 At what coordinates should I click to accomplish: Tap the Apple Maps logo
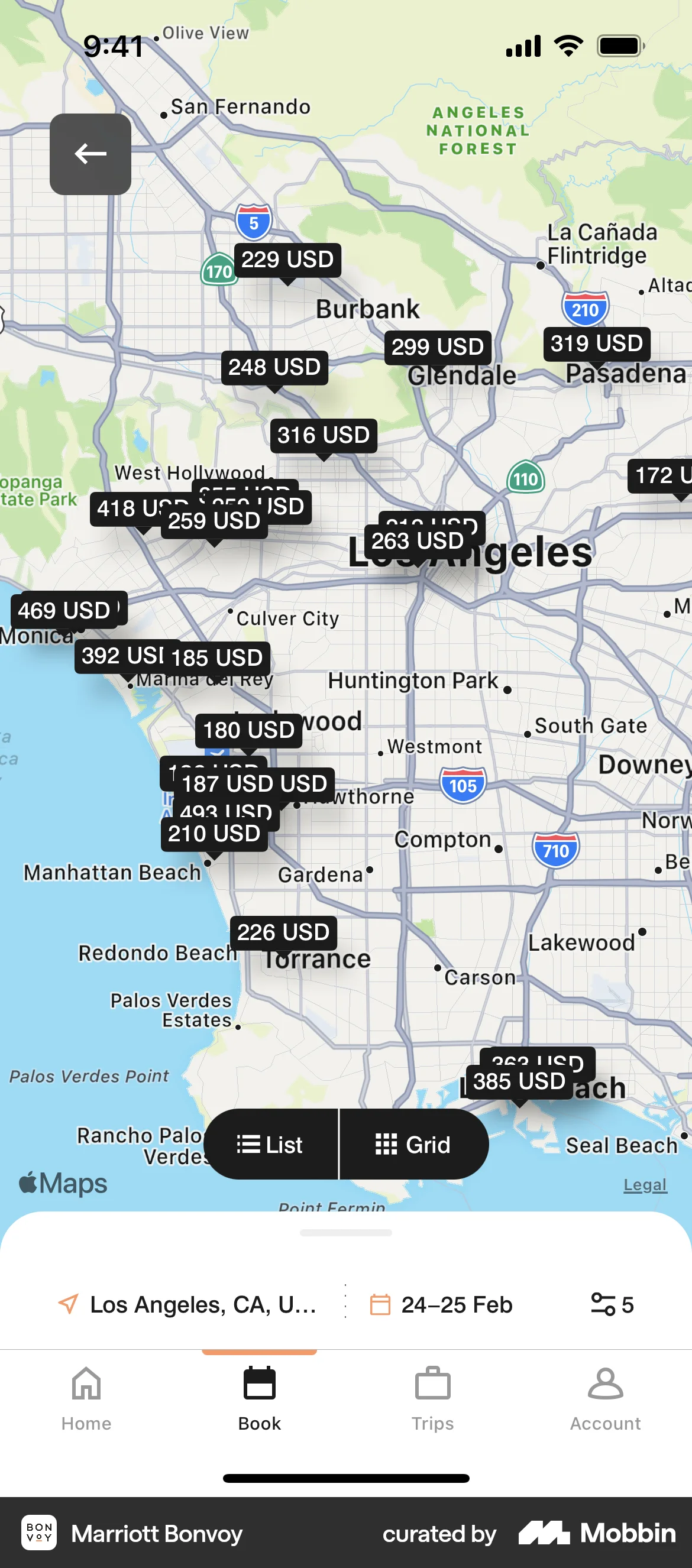click(x=61, y=1181)
